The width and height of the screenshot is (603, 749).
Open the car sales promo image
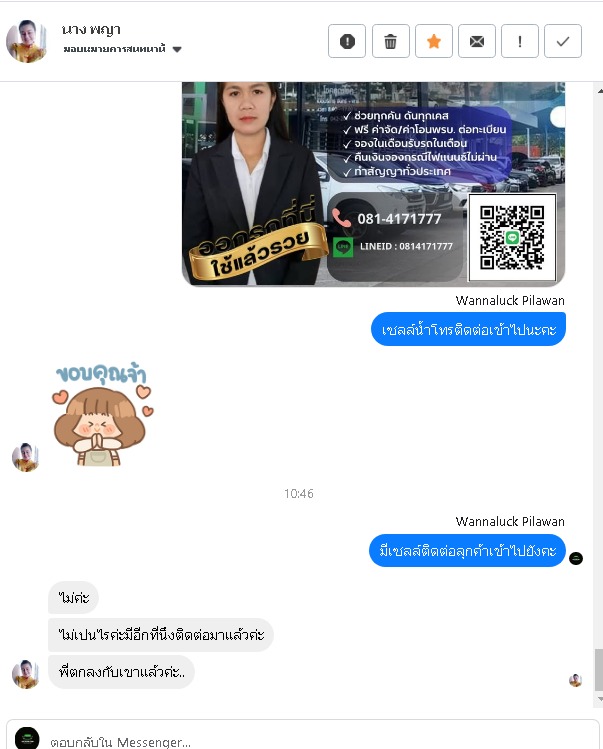coord(373,183)
